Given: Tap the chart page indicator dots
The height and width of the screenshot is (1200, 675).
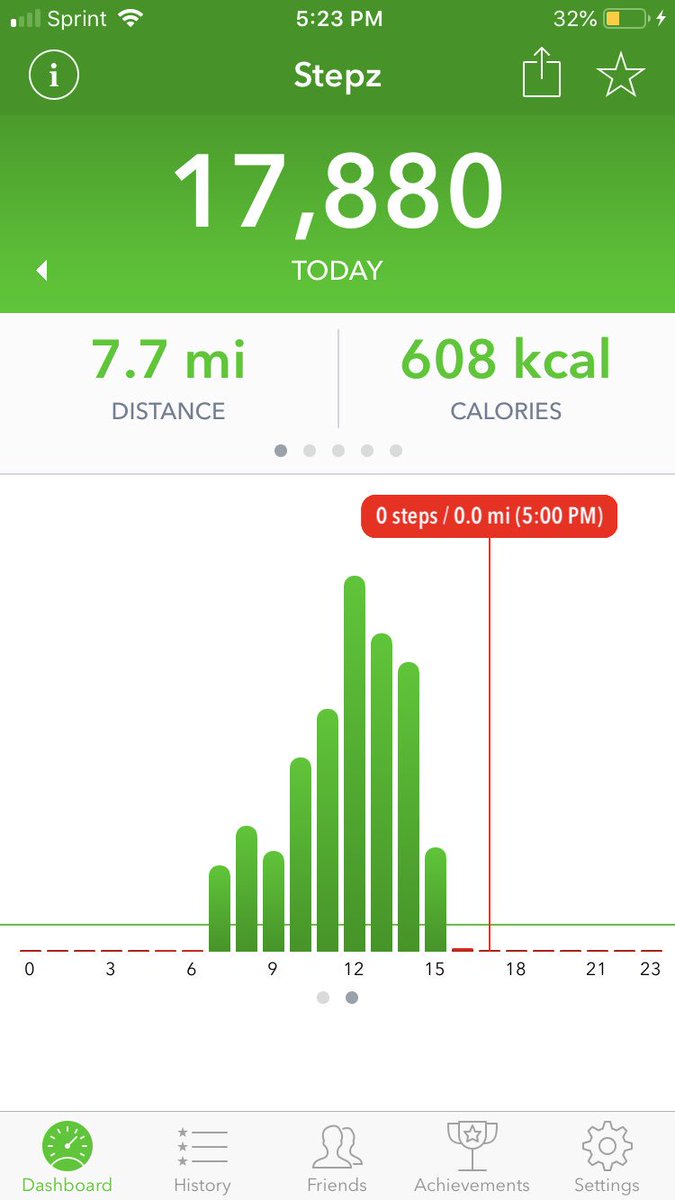Looking at the screenshot, I should point(337,997).
